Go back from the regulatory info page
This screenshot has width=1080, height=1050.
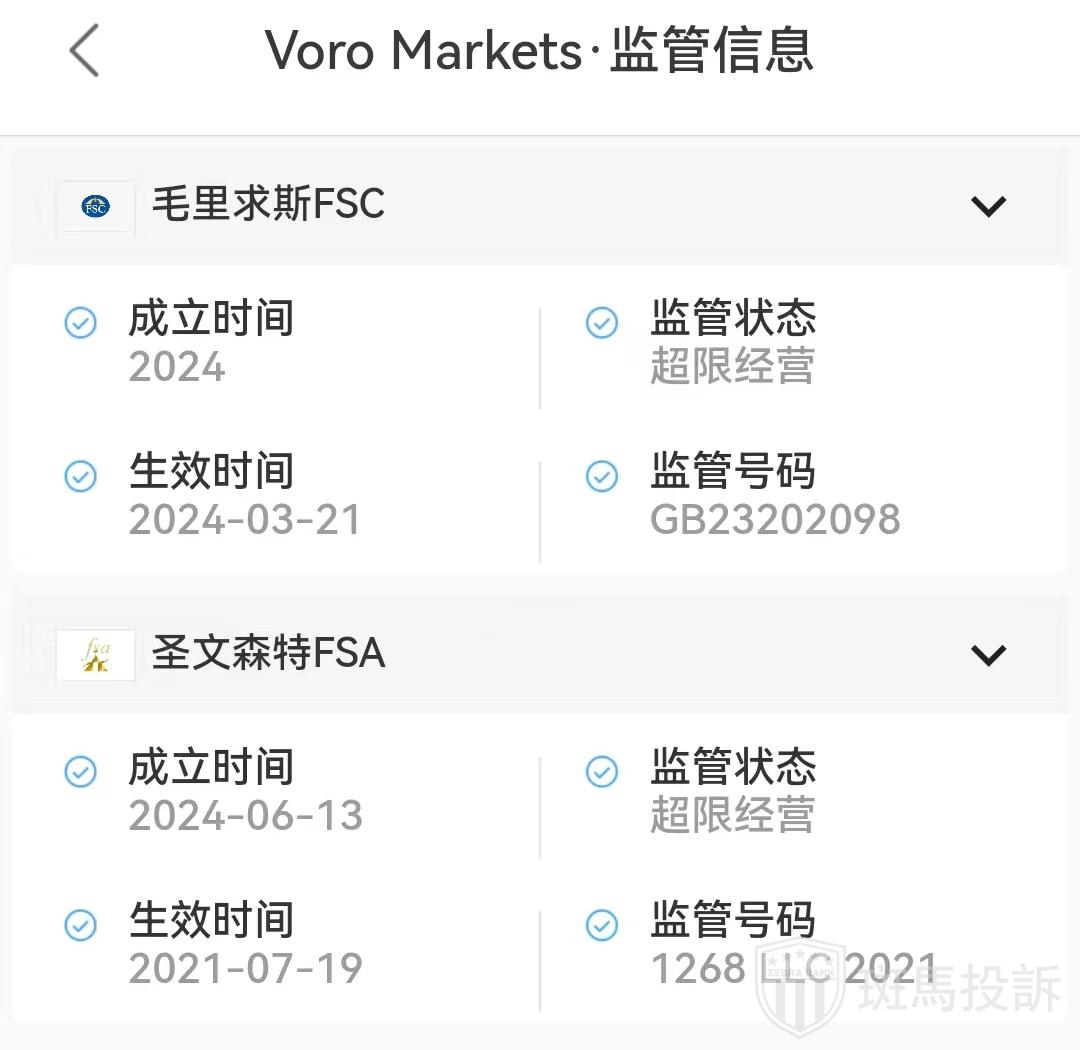(x=85, y=51)
